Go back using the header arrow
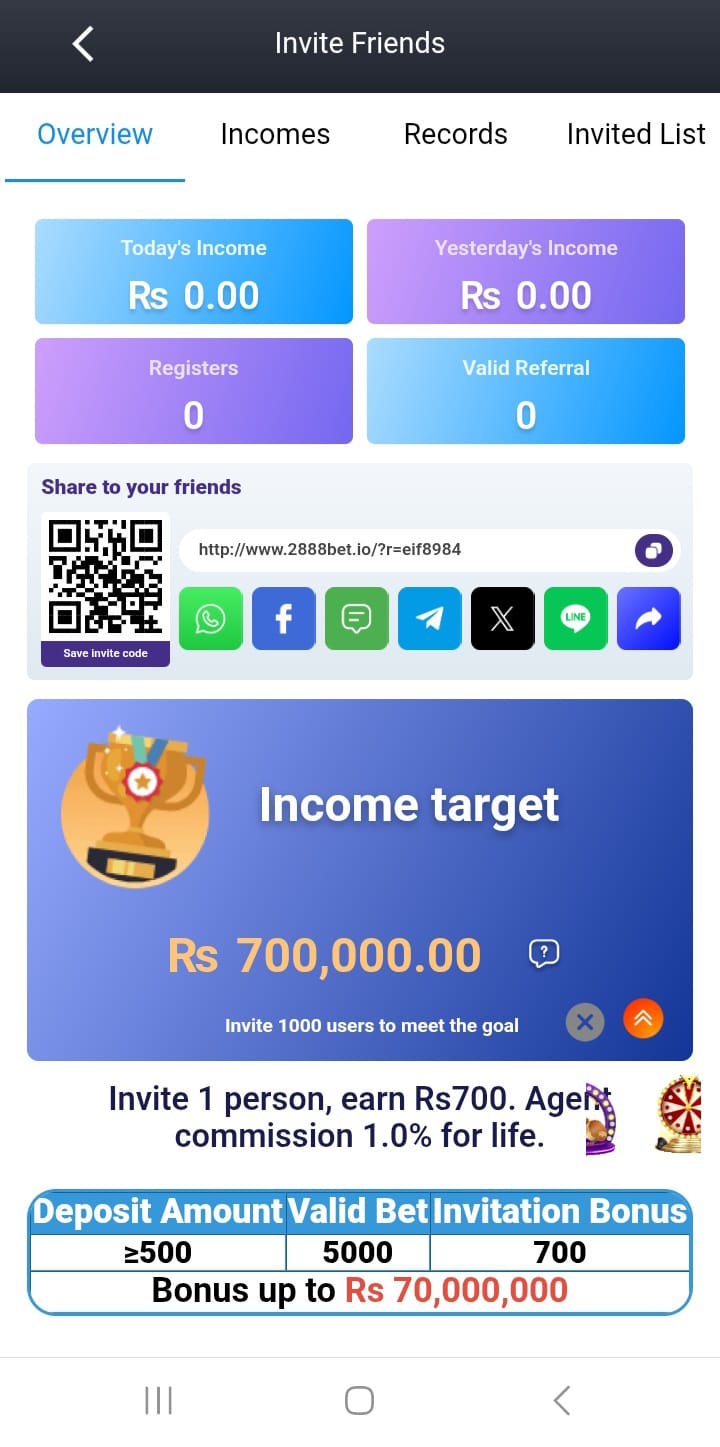This screenshot has width=720, height=1447. (83, 44)
